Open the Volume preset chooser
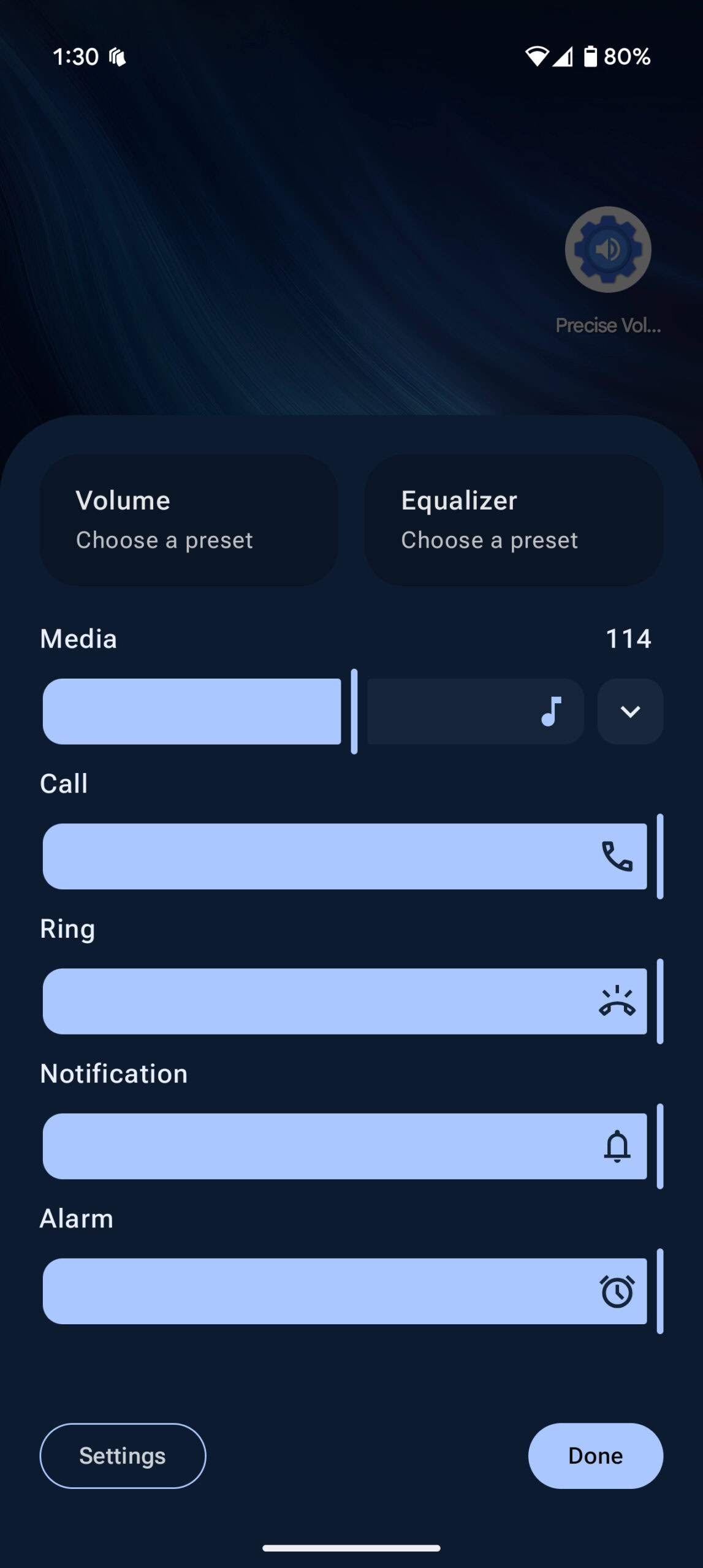The image size is (703, 1568). tap(189, 520)
